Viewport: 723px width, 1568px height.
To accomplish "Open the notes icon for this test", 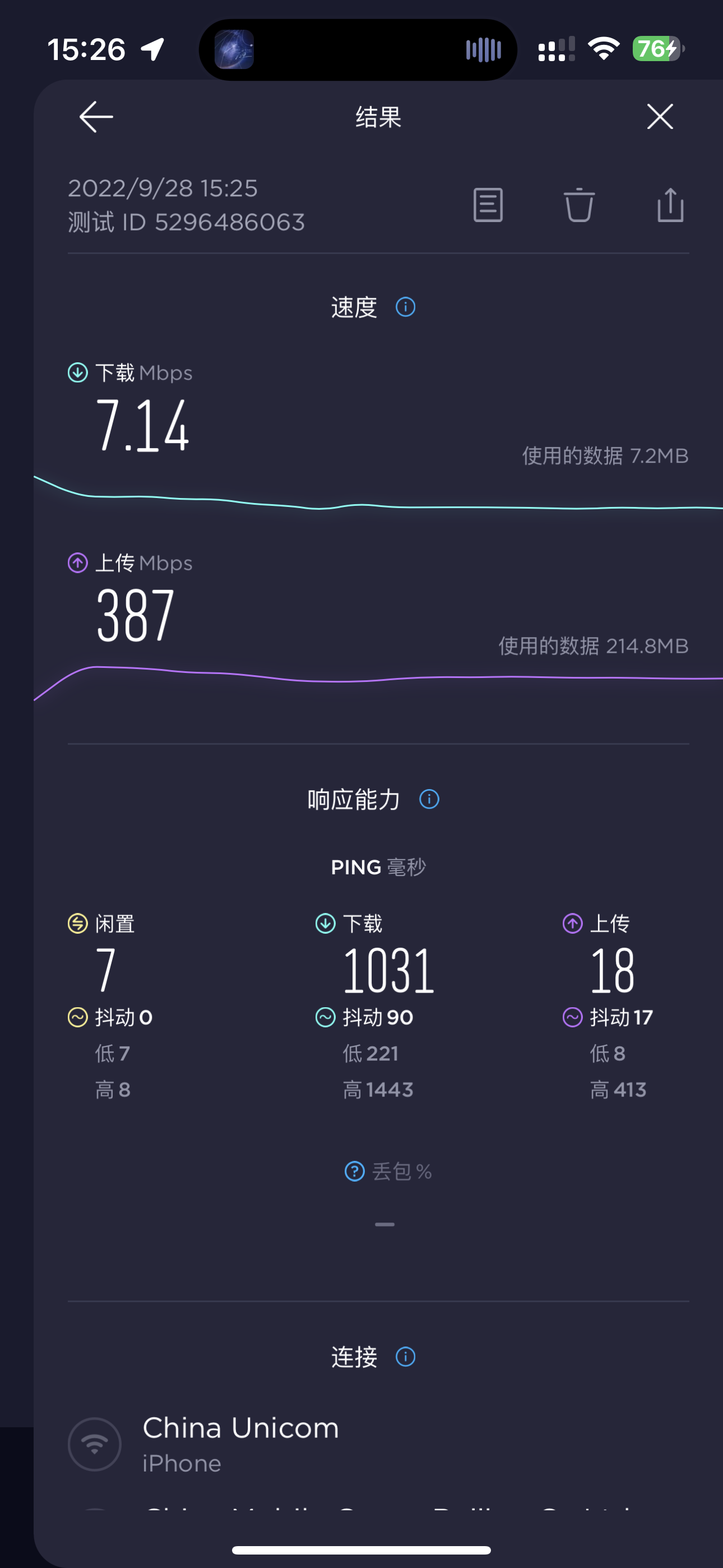I will point(488,205).
